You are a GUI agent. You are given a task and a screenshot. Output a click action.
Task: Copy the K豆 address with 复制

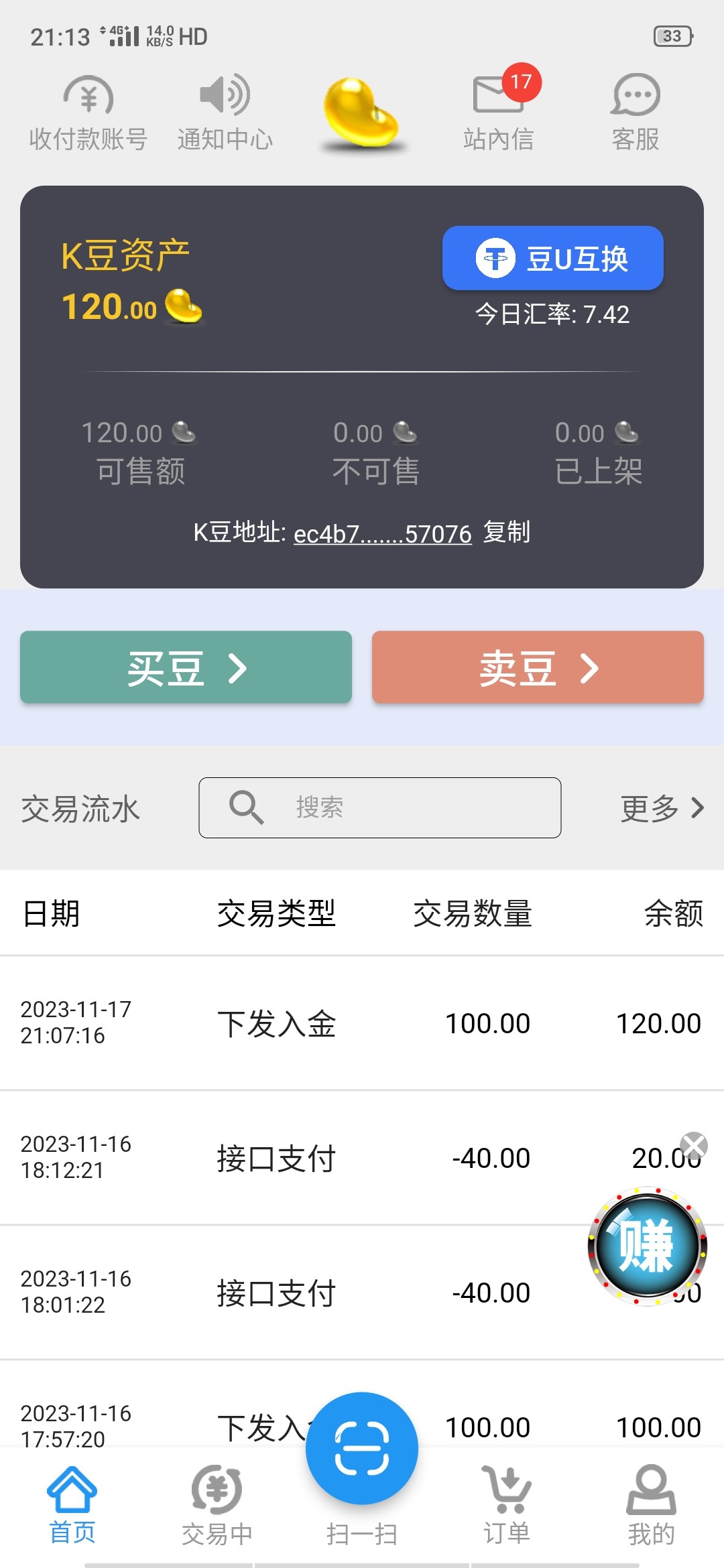507,533
